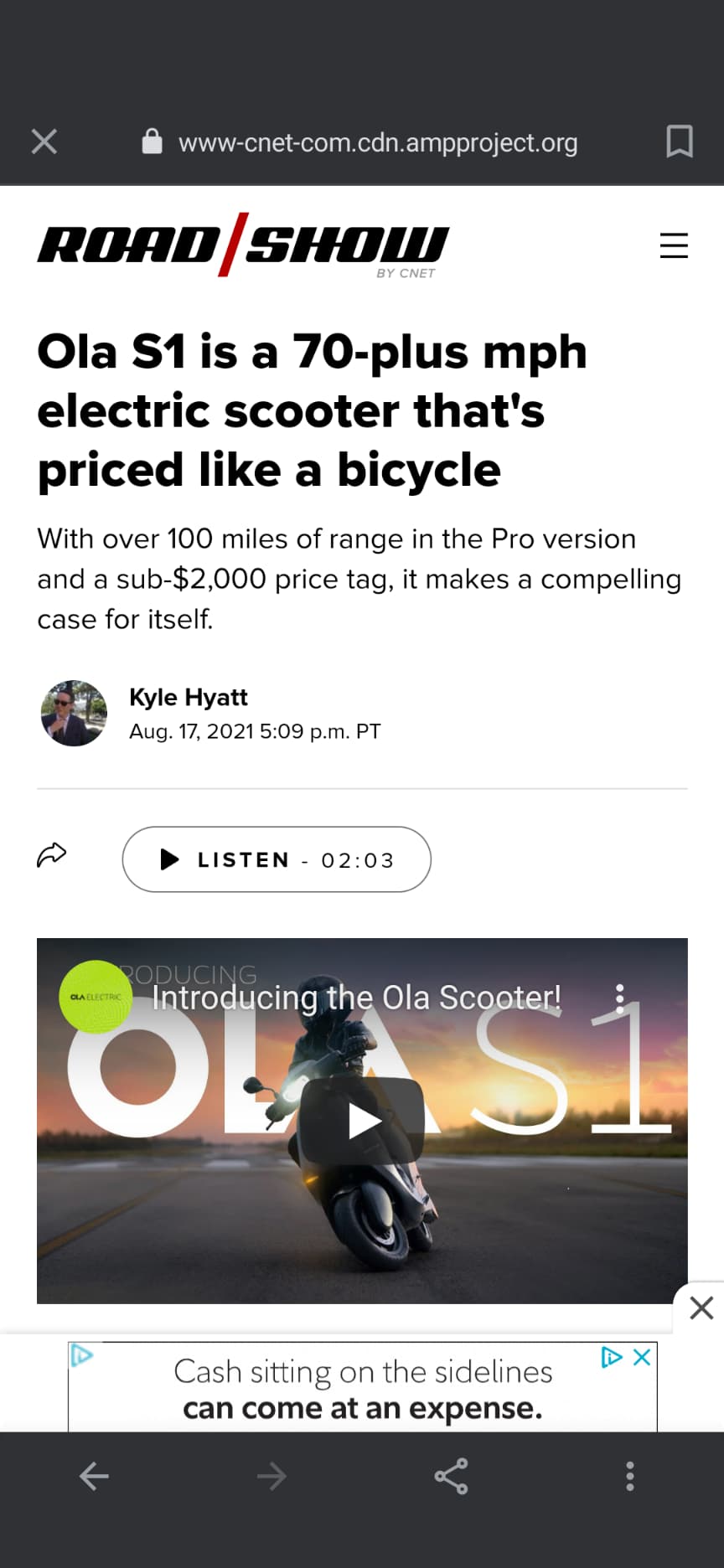Open Kyle Hyatt's author profile
724x1568 pixels.
189,697
